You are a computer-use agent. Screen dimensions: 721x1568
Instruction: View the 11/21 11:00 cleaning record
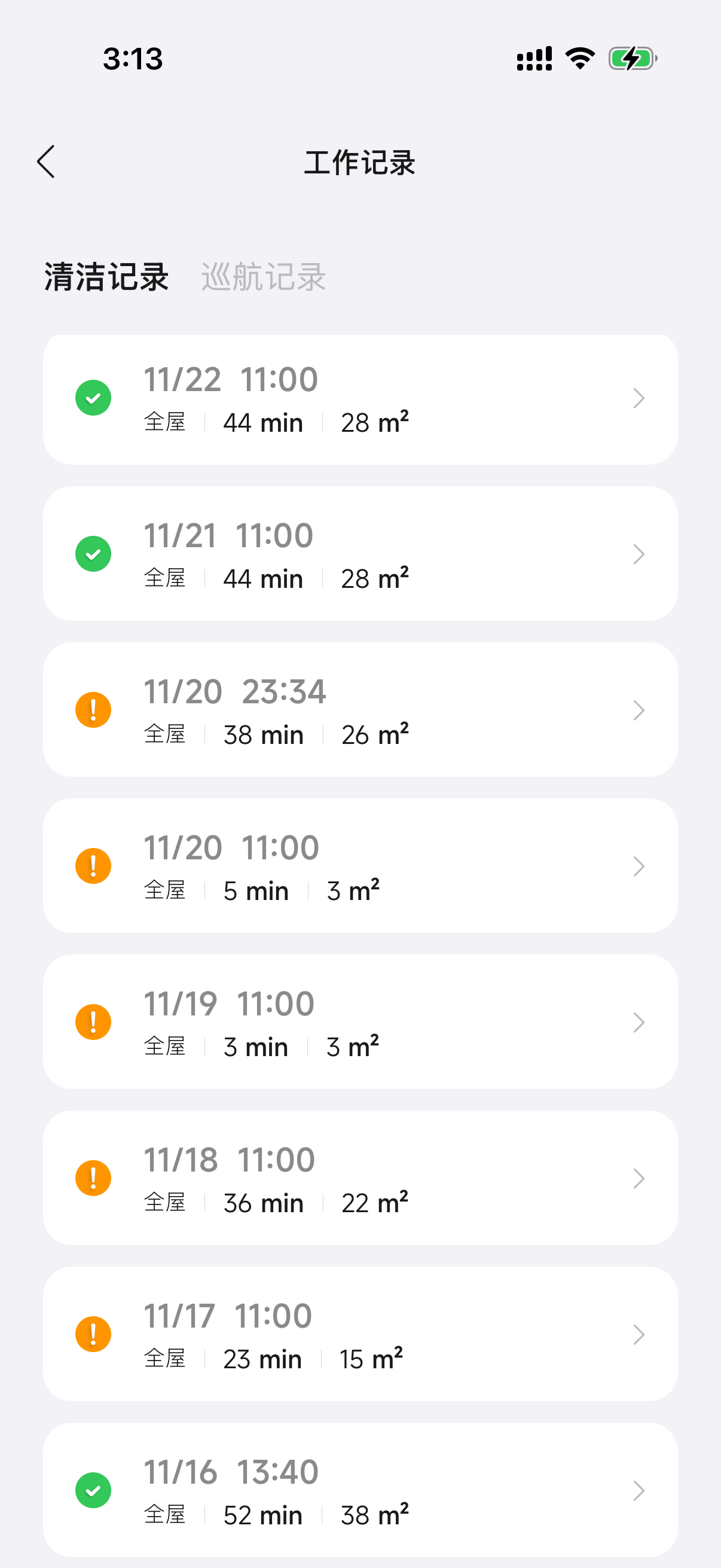[x=360, y=554]
